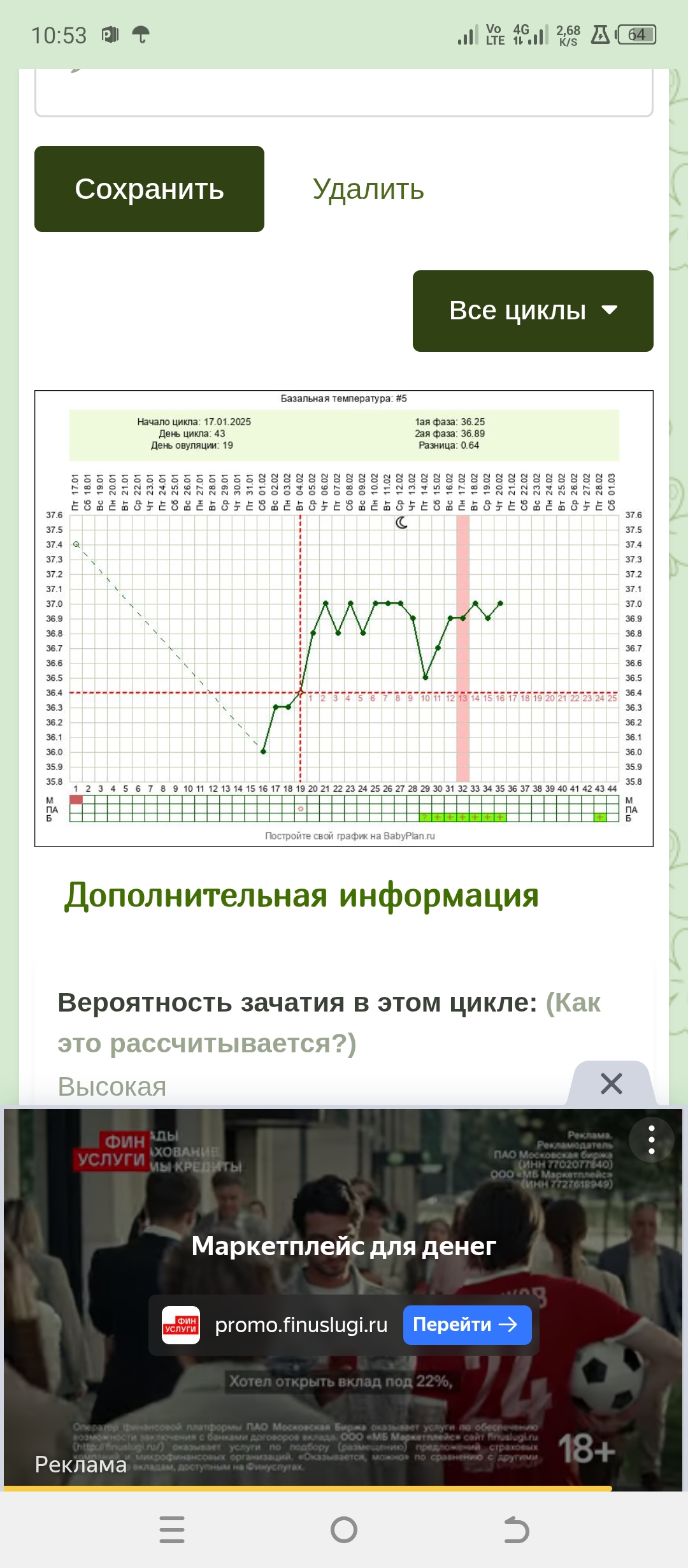Toggle the '?' test cell on day 29
This screenshot has width=688, height=1568.
424,818
